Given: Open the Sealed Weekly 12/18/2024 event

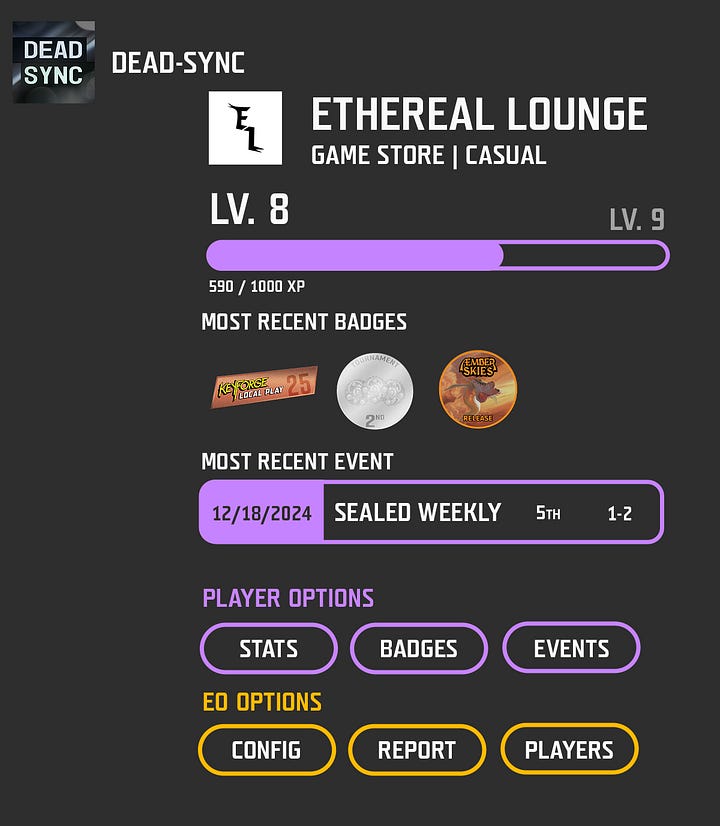Looking at the screenshot, I should click(x=431, y=513).
